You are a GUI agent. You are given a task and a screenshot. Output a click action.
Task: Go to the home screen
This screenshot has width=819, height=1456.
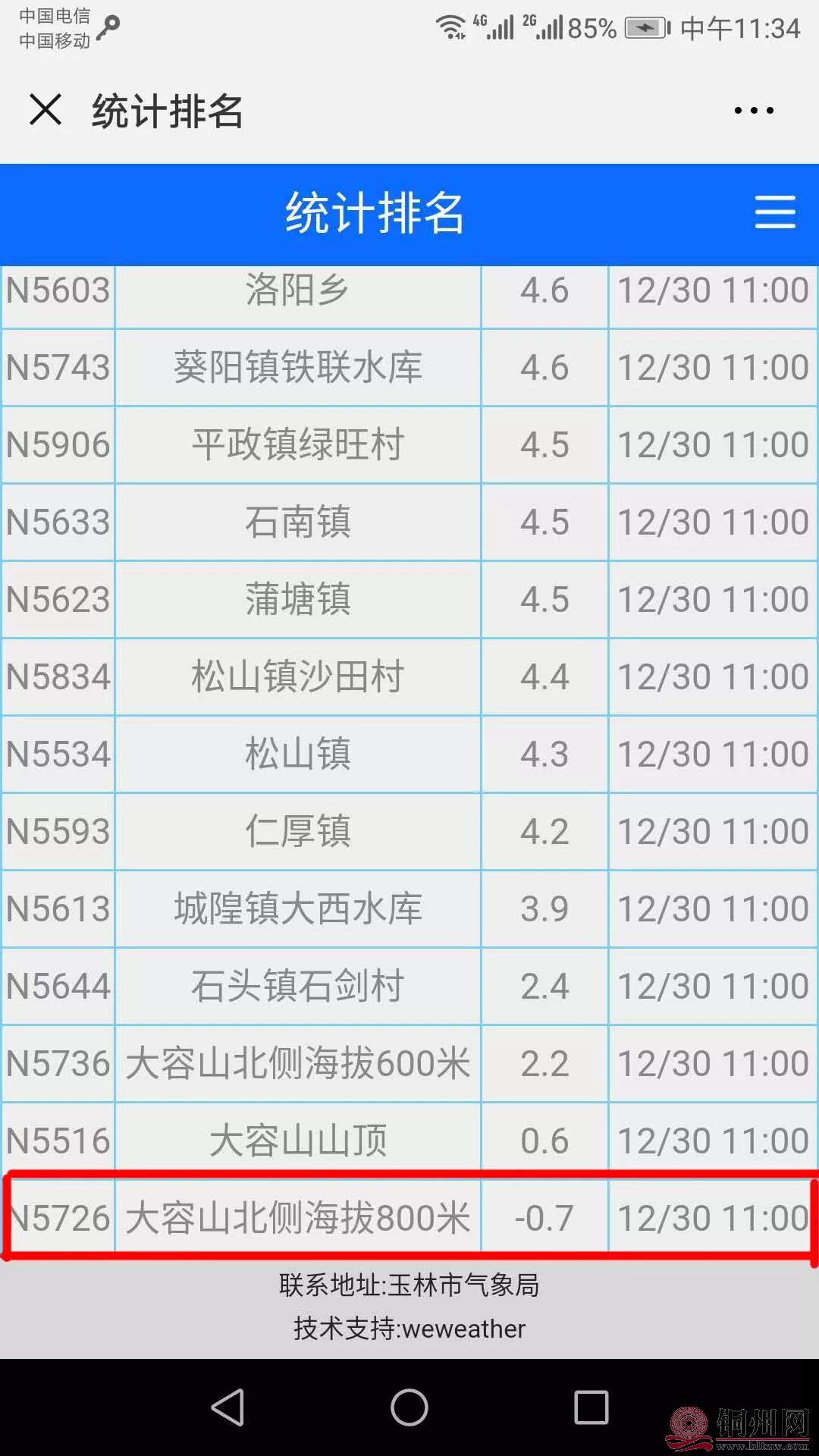[x=409, y=1407]
